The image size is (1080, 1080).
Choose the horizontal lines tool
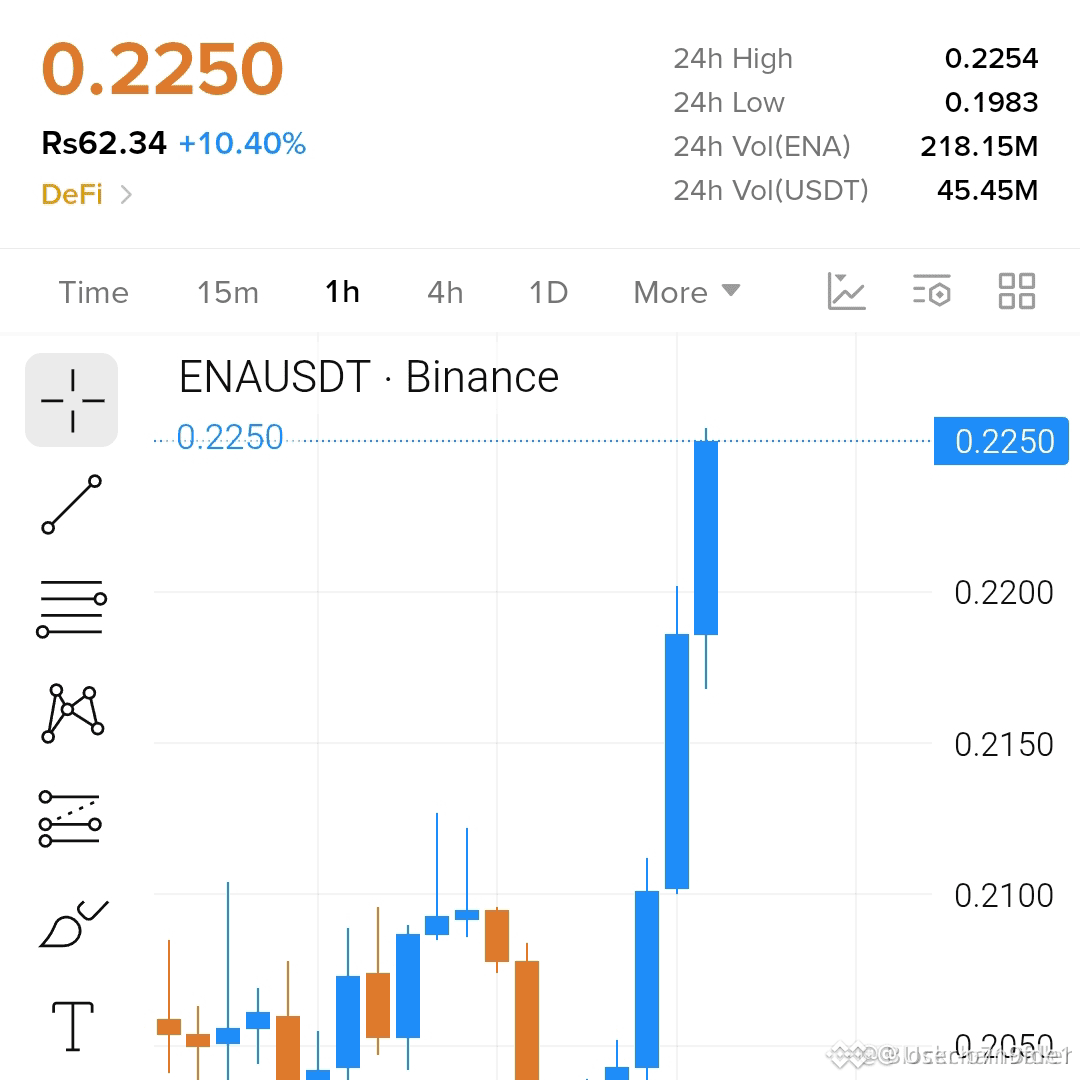coord(72,608)
